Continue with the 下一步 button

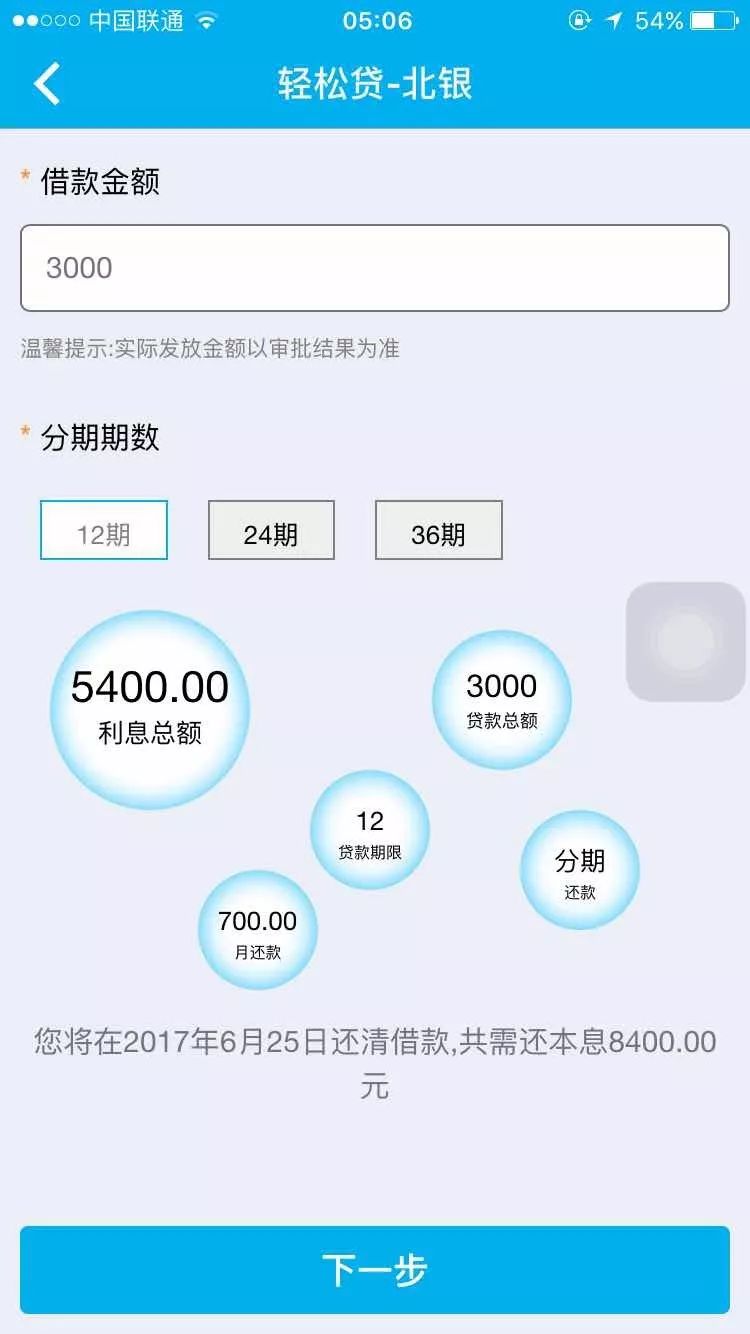(375, 1270)
